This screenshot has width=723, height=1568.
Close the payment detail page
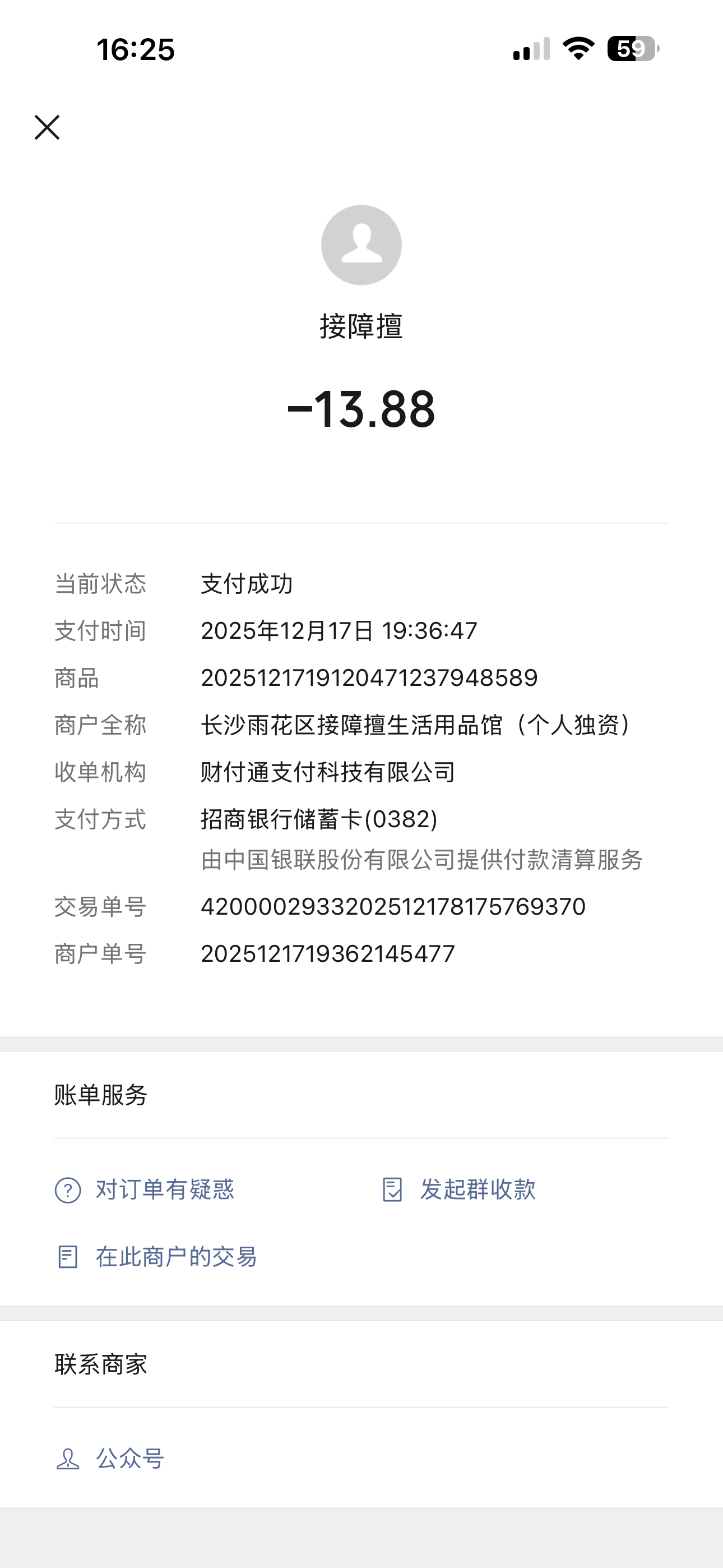(x=47, y=127)
